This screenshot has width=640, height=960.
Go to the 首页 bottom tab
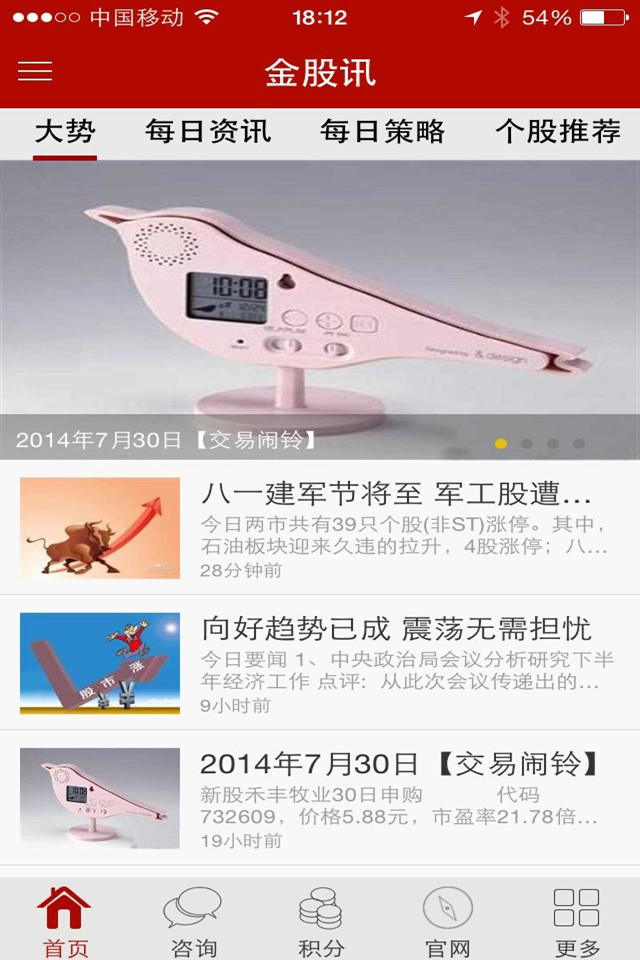pyautogui.click(x=65, y=920)
